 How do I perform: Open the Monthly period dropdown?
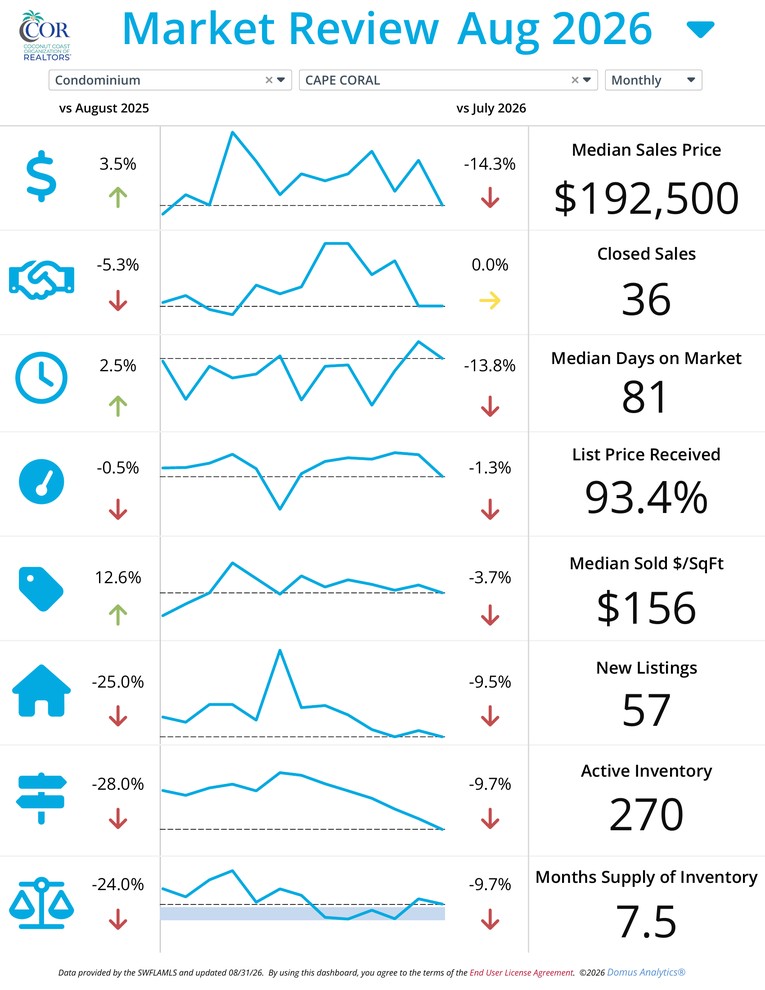(x=653, y=80)
